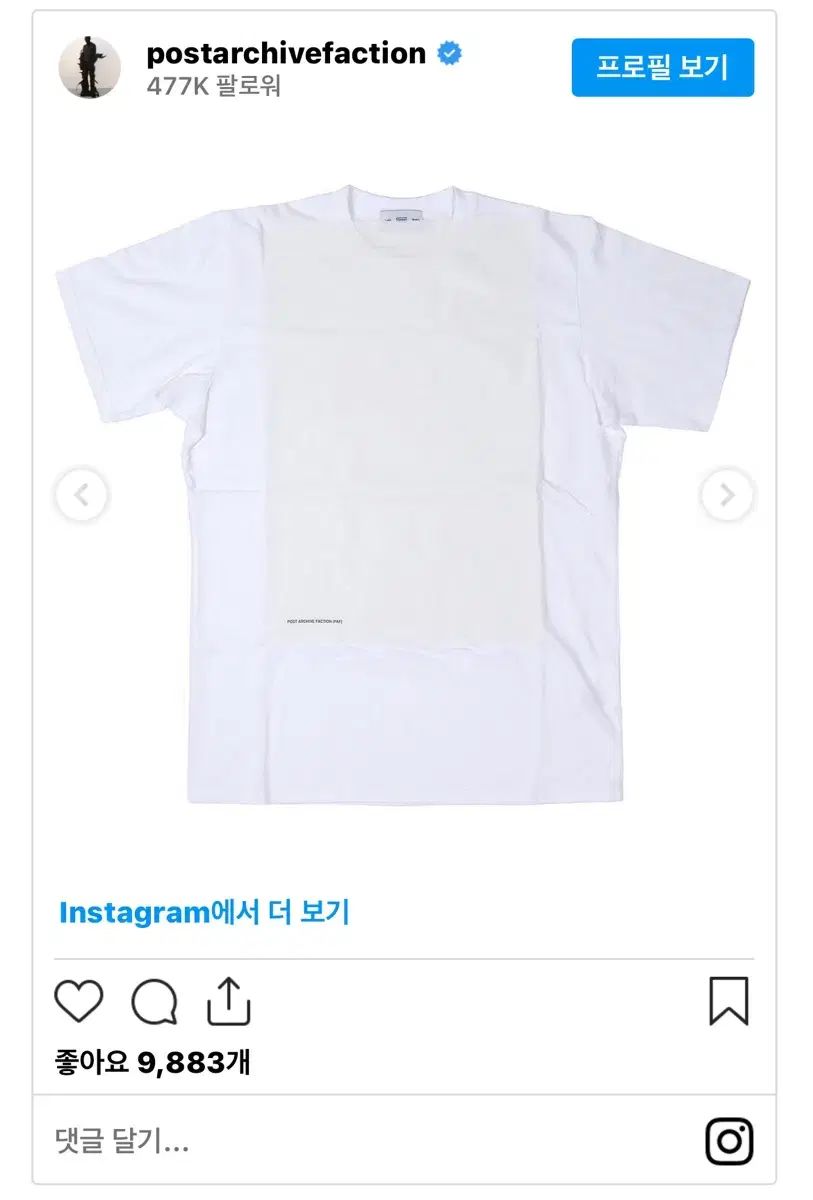Image resolution: width=813 pixels, height=1200 pixels.
Task: Go to the previous photo in the carousel
Action: coord(81,494)
